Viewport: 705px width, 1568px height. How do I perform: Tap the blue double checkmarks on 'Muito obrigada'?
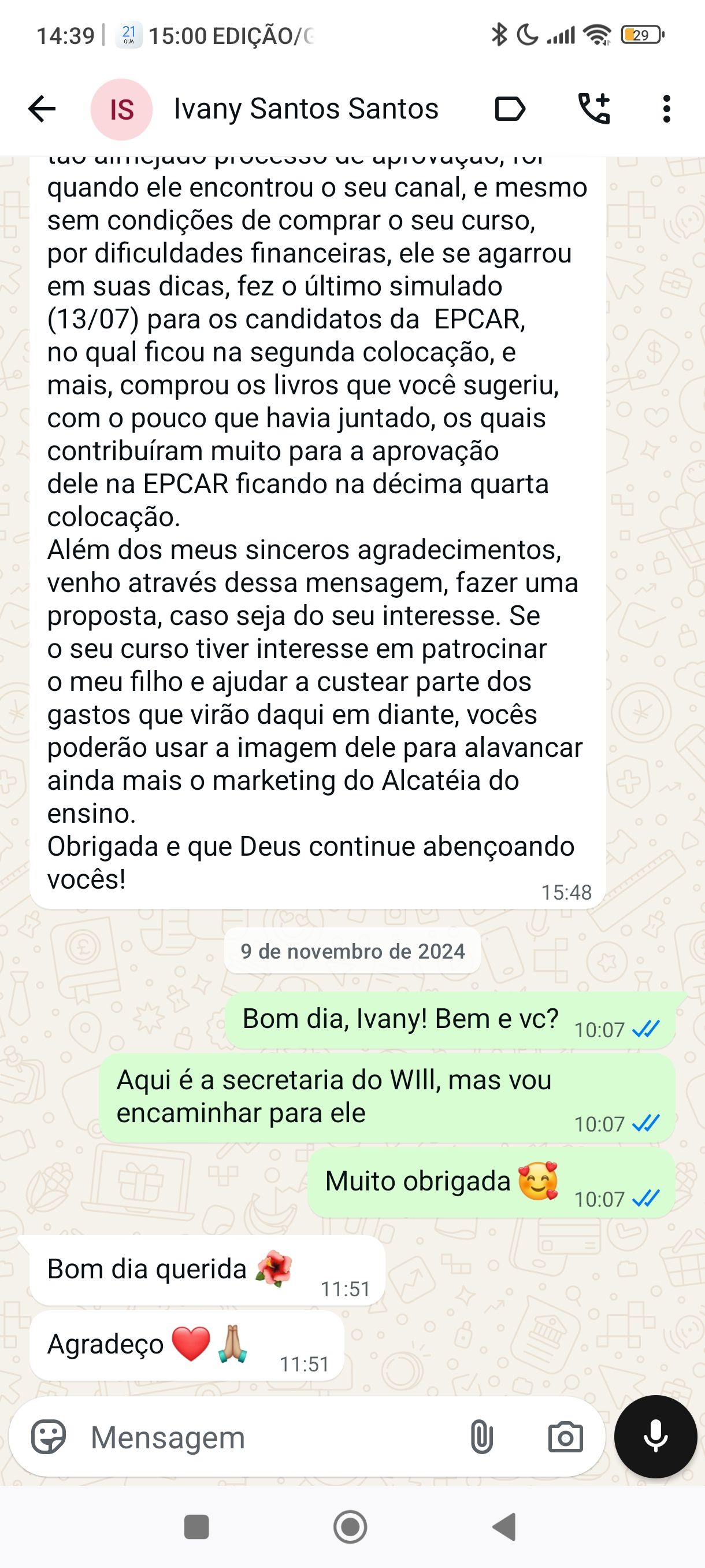pyautogui.click(x=647, y=1199)
